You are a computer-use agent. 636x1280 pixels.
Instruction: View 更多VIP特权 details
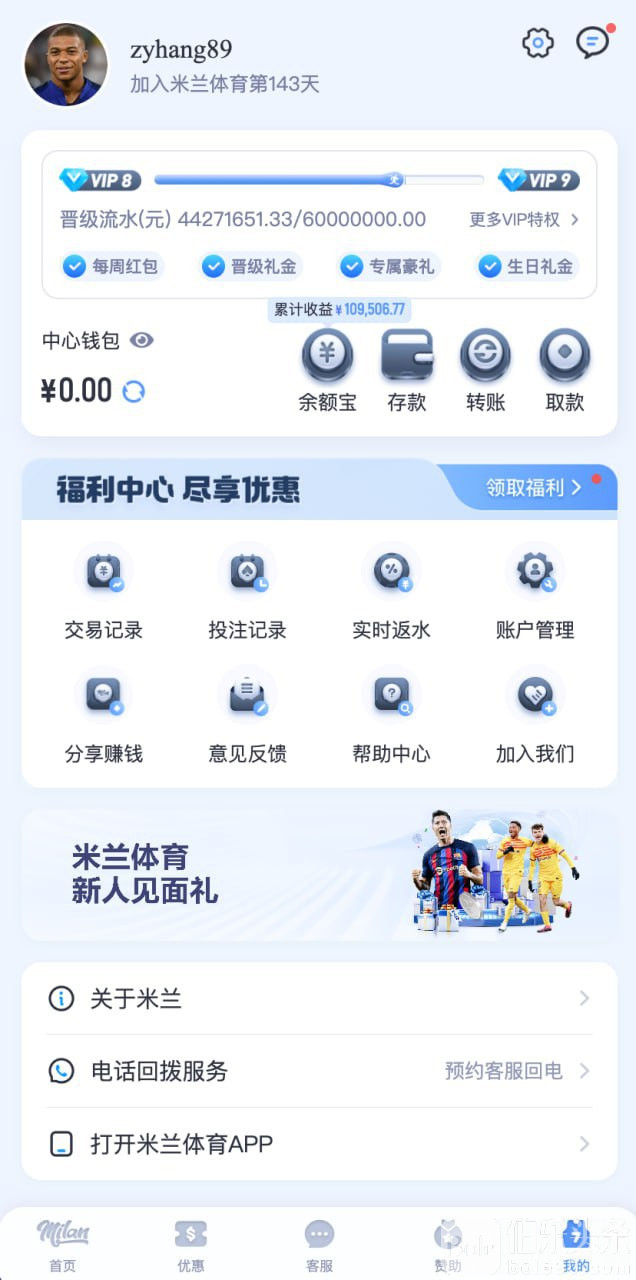point(524,220)
